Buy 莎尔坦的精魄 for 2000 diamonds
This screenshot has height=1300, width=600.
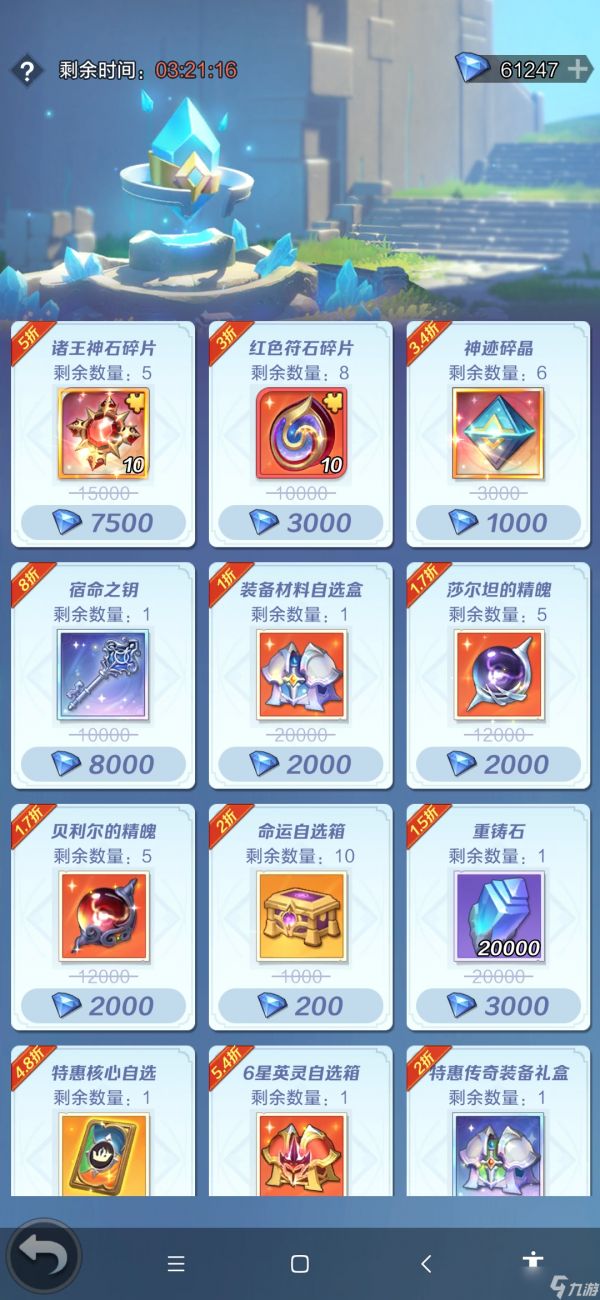pyautogui.click(x=498, y=764)
